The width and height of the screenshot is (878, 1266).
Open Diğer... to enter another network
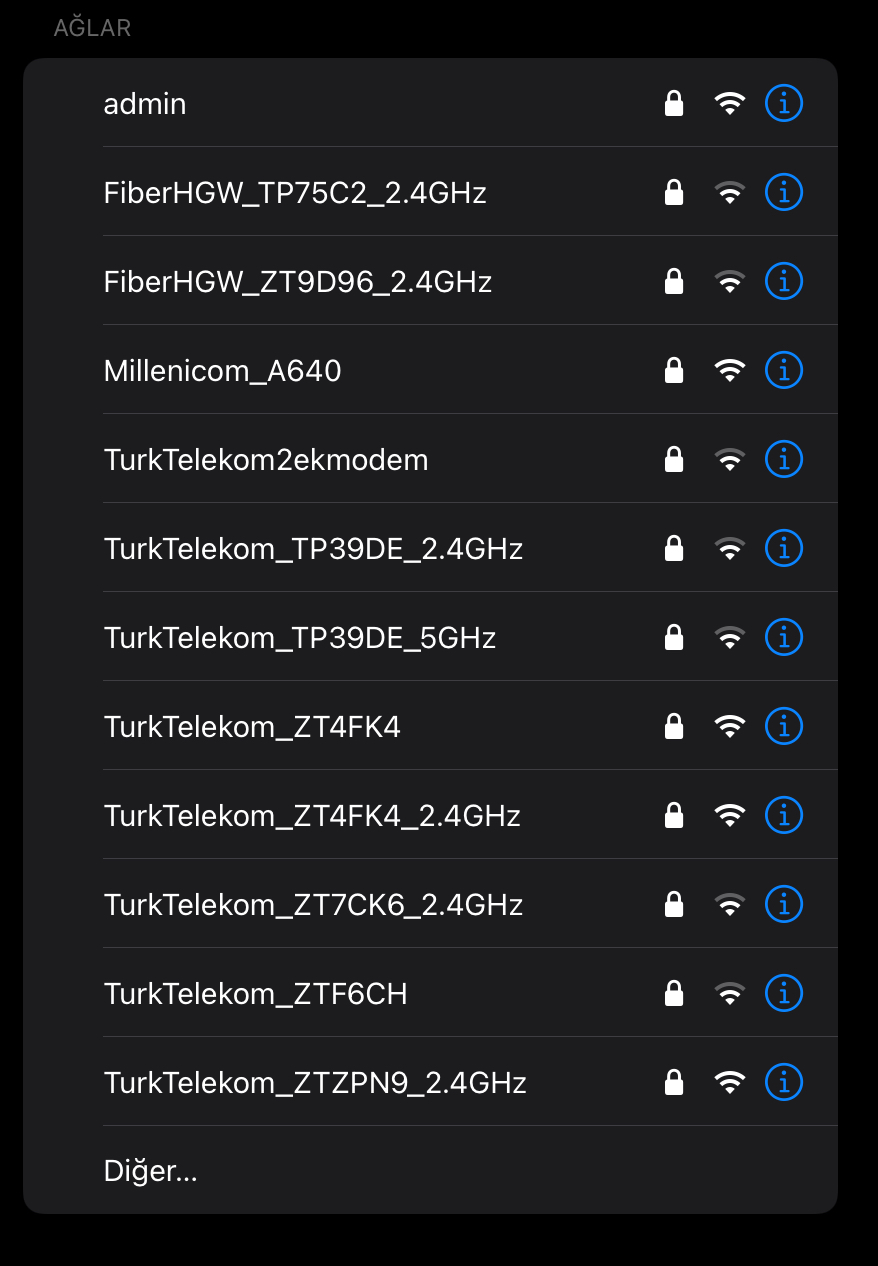(150, 1171)
